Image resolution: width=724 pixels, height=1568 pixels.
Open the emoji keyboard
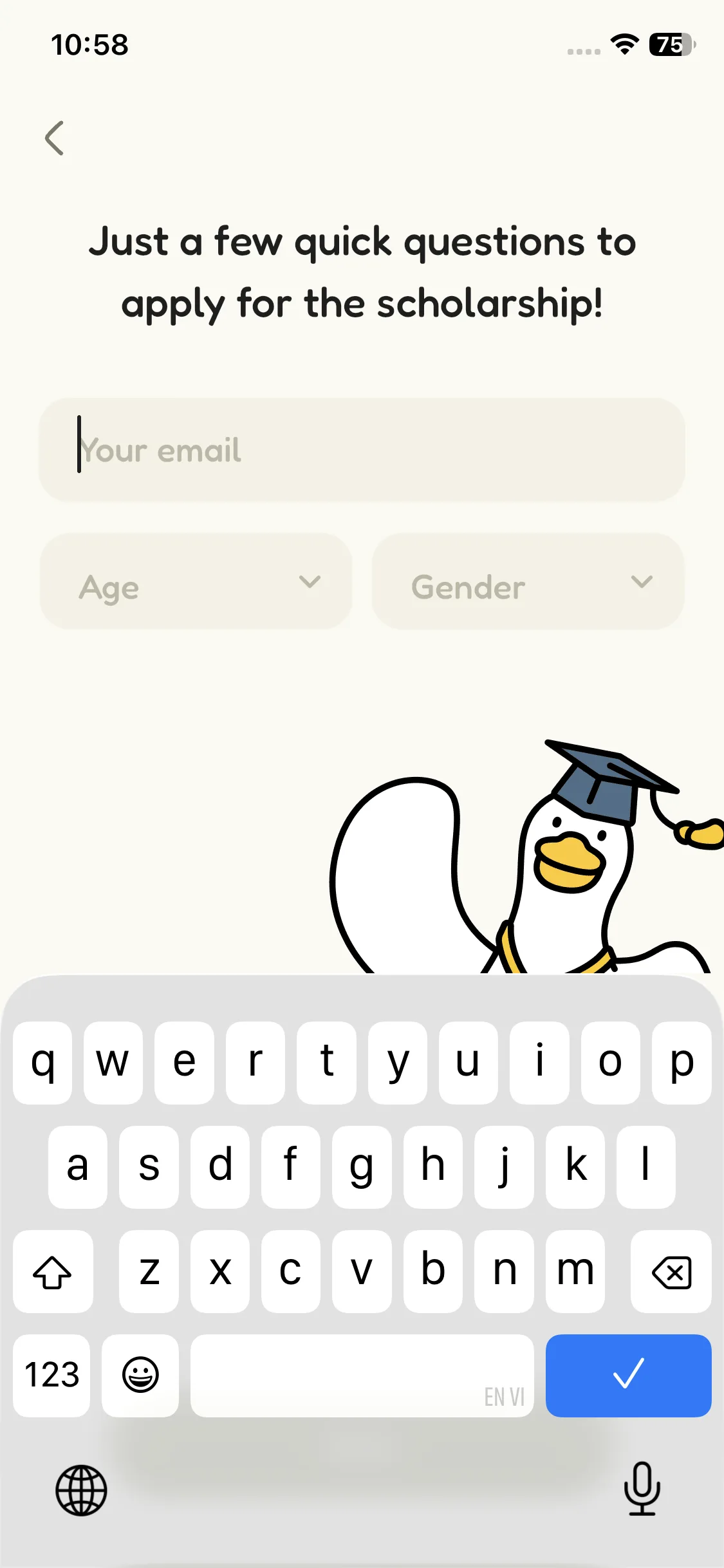click(140, 1376)
